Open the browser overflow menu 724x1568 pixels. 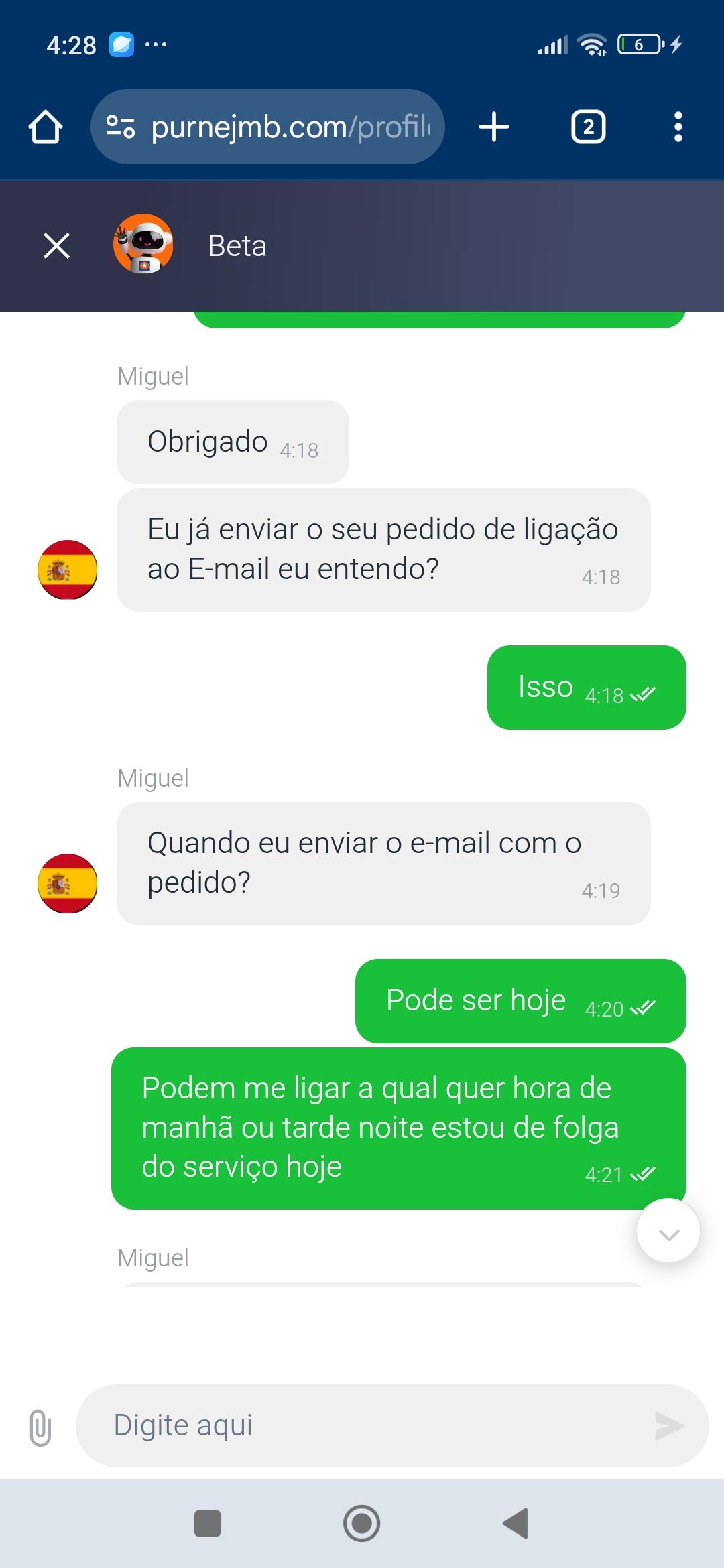678,127
